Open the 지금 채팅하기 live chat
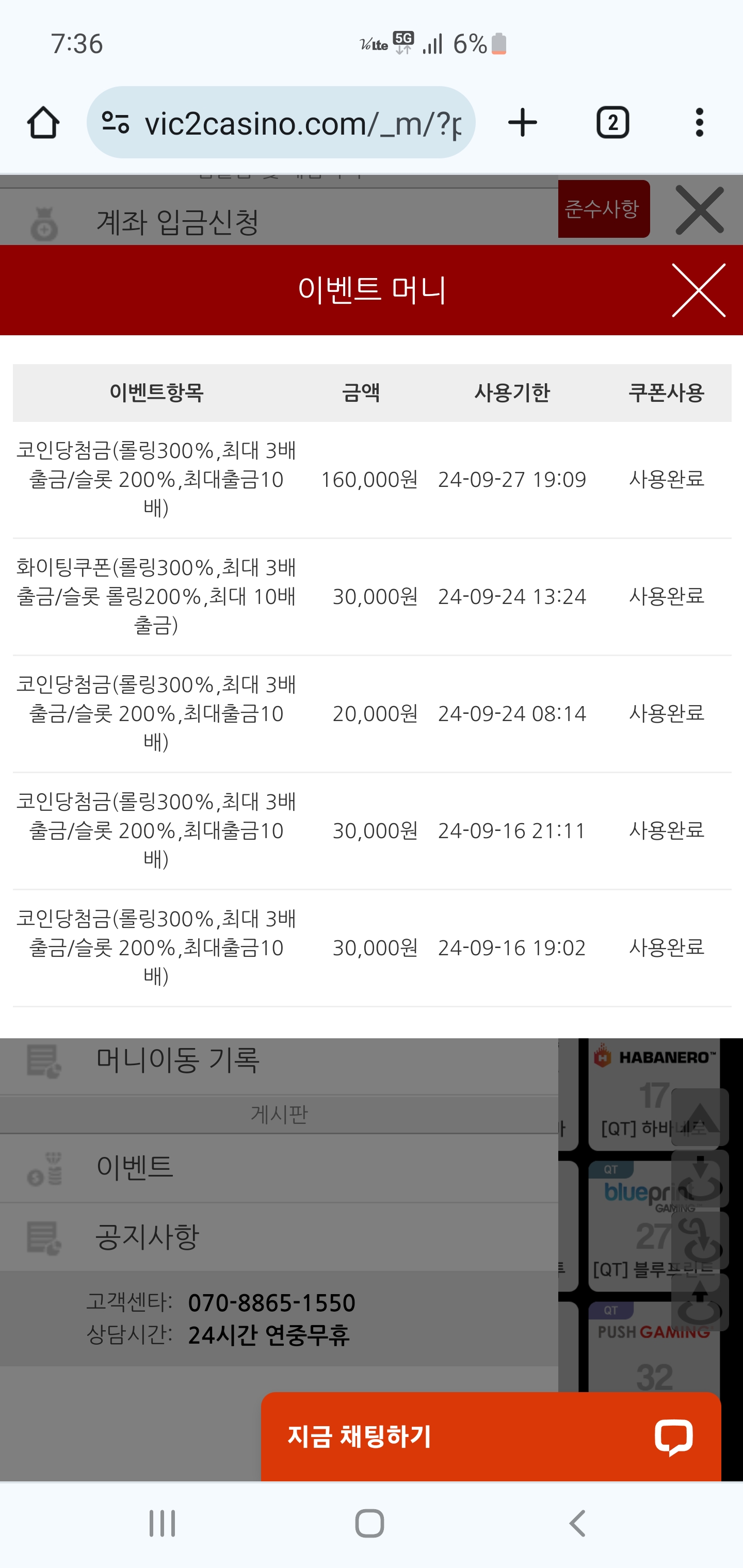This screenshot has height=1568, width=743. (491, 1436)
